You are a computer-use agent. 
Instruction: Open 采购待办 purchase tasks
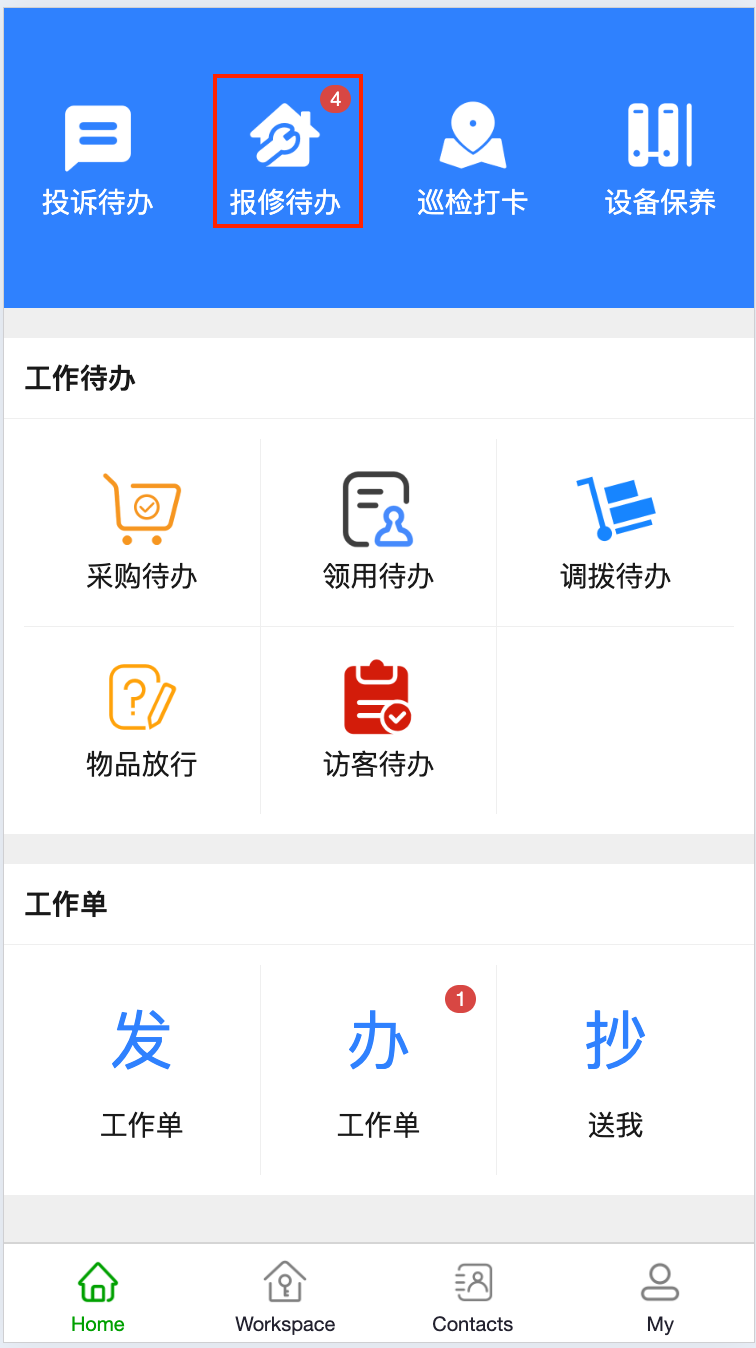[x=142, y=531]
